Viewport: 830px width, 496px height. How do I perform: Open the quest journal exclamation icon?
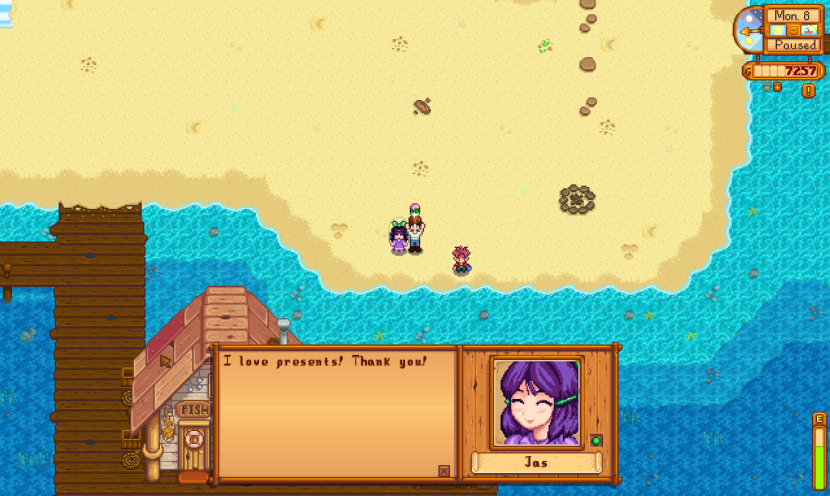point(808,90)
